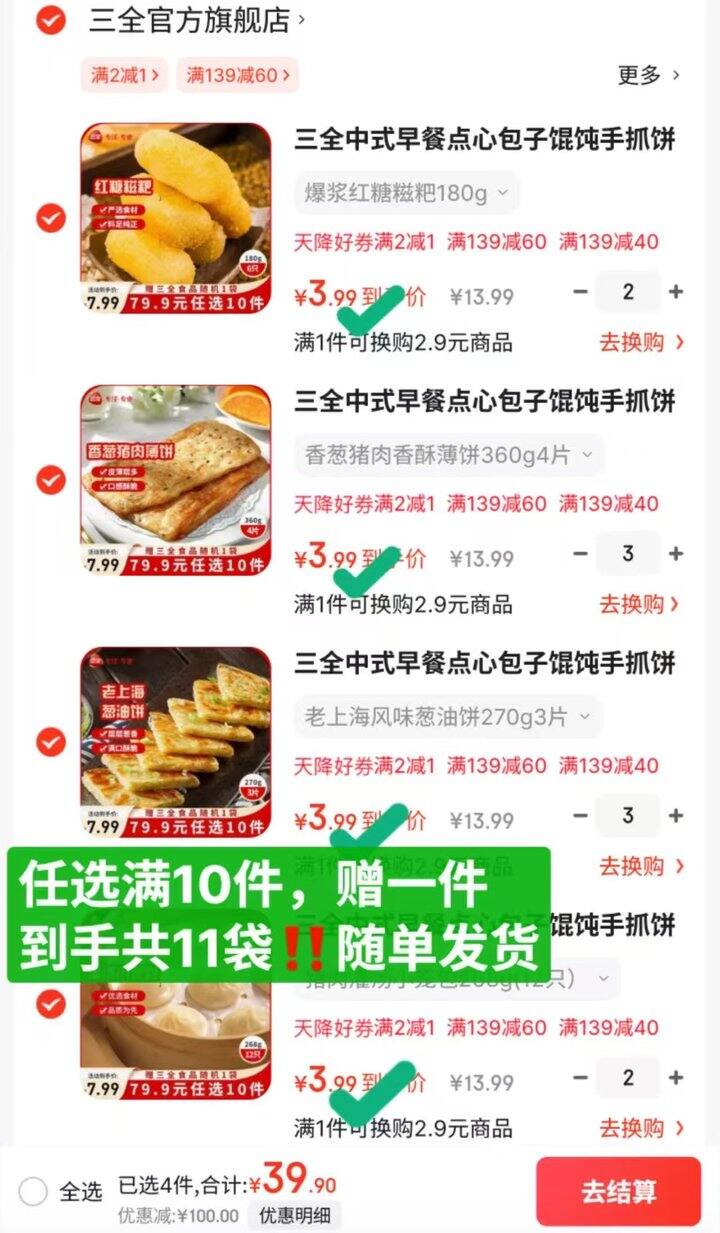Add one more 香葱猪肉香酥薄饼

(x=676, y=554)
